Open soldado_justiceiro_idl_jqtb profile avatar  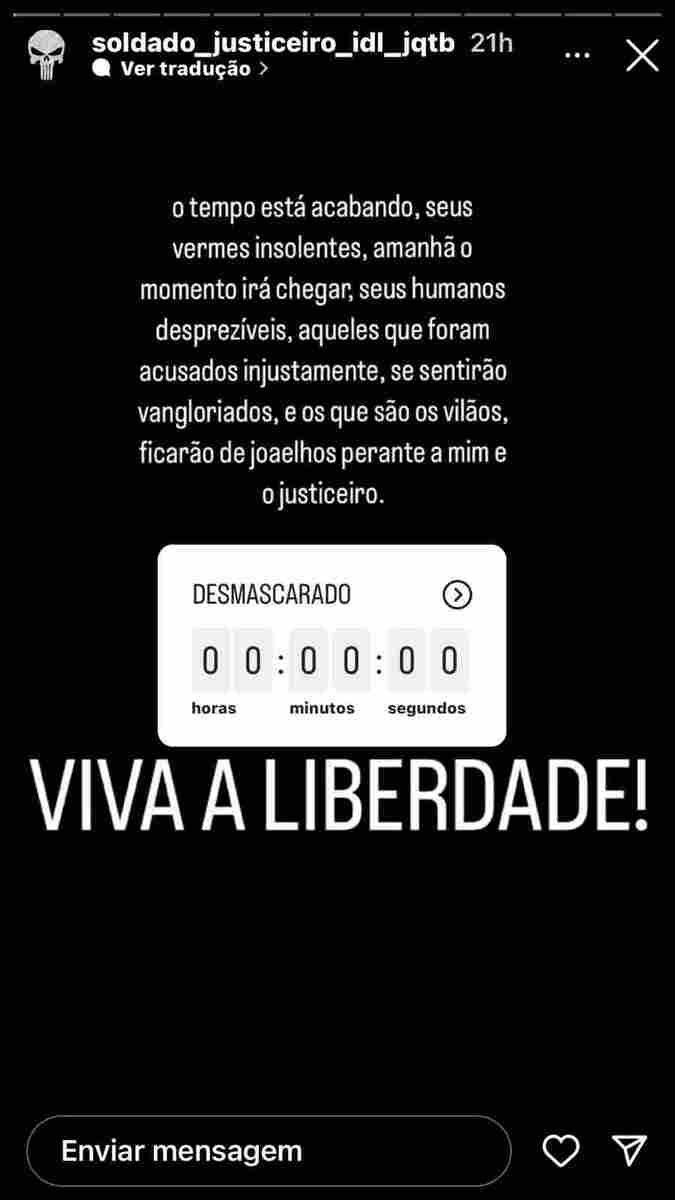46,55
